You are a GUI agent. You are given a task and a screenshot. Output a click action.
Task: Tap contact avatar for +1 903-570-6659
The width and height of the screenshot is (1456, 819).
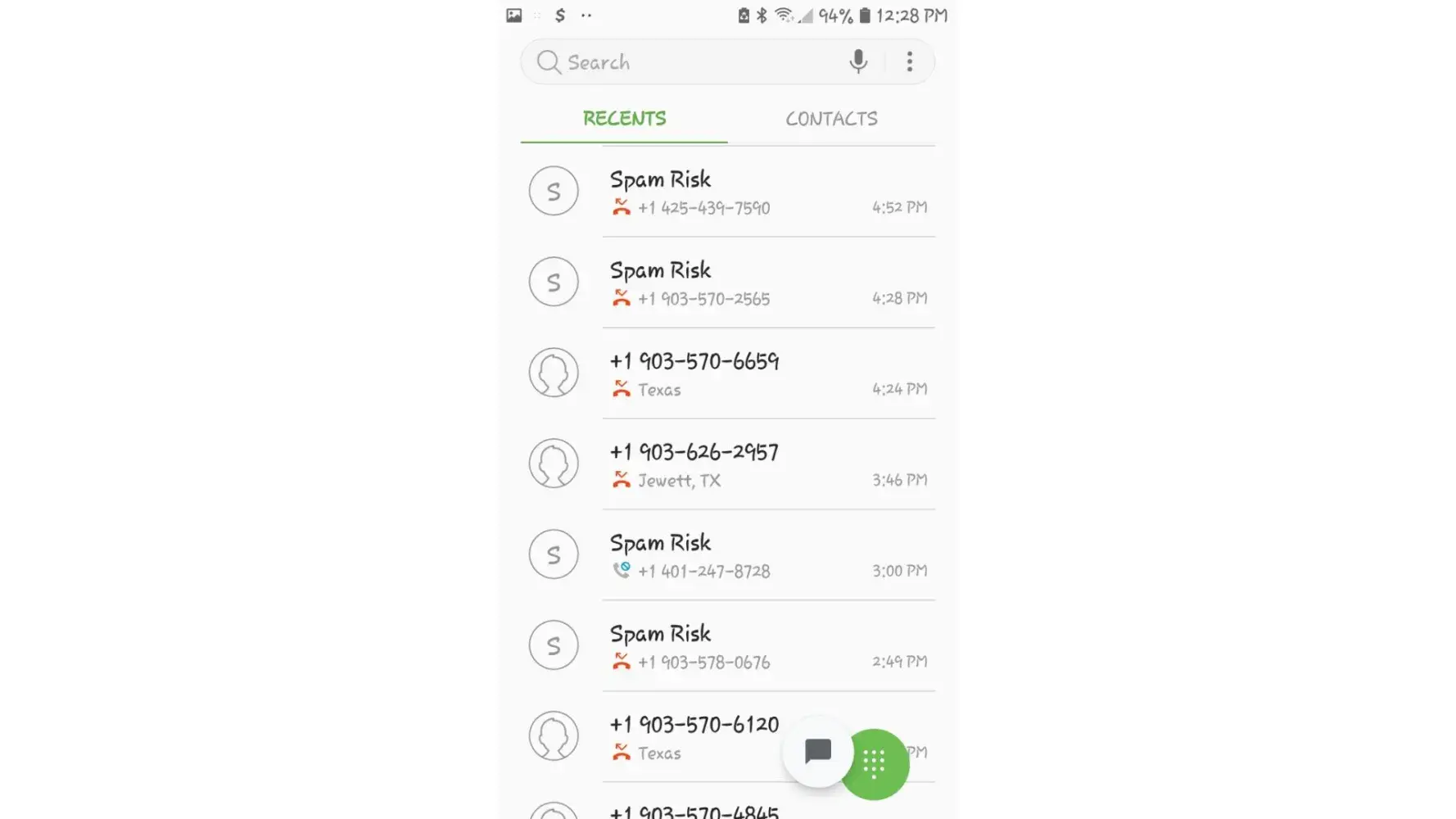coord(554,373)
